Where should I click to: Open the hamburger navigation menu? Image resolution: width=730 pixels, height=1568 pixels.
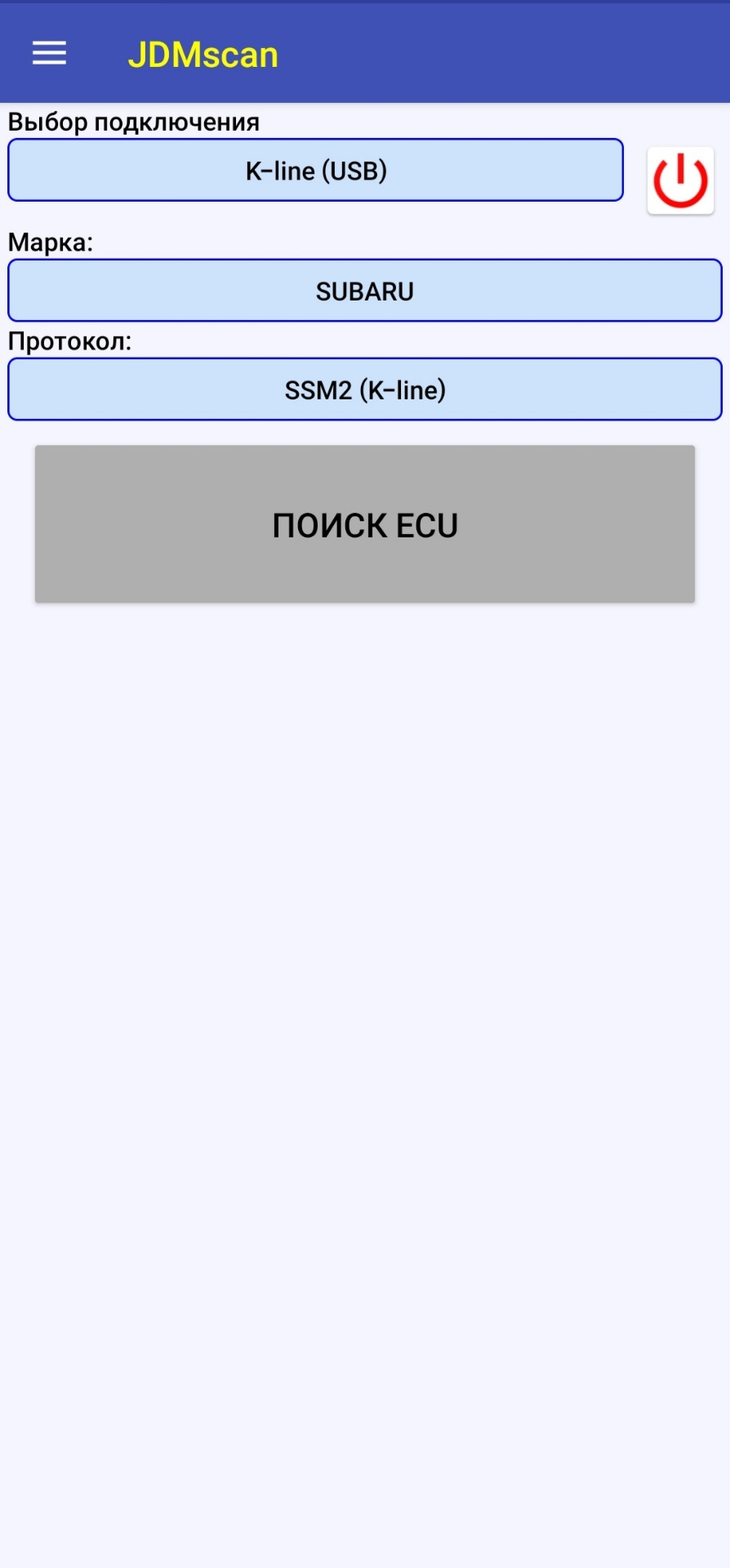49,54
